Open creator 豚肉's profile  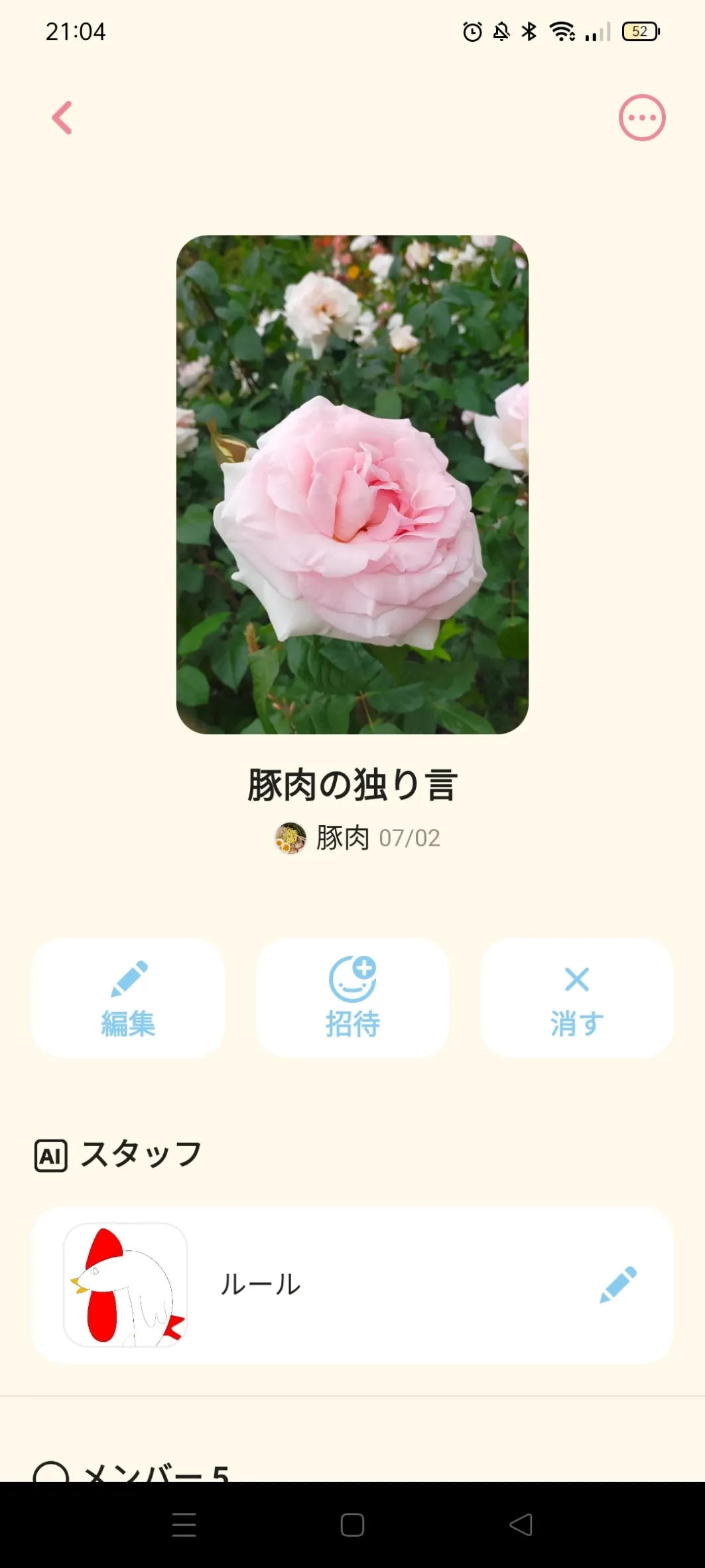[x=325, y=838]
